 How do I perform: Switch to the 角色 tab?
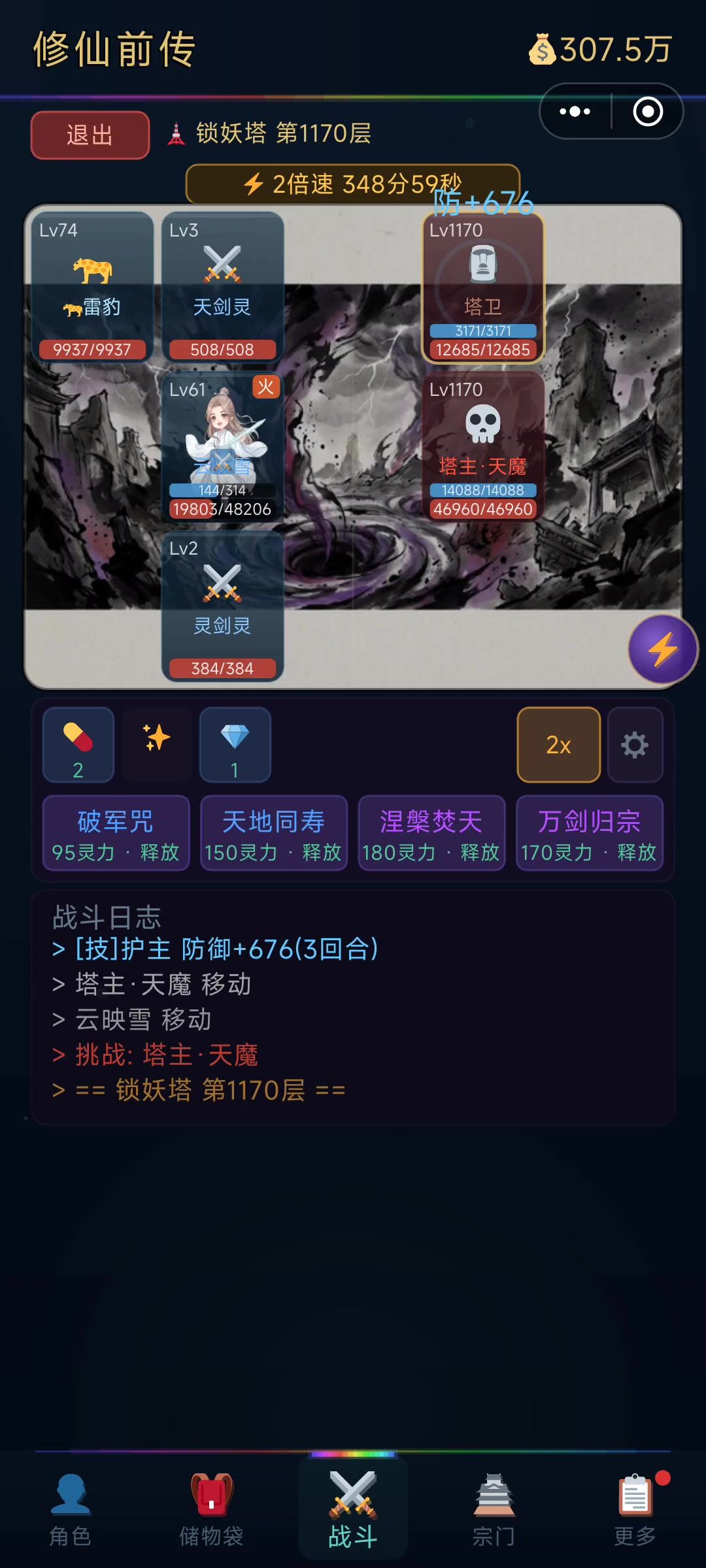[71, 1509]
